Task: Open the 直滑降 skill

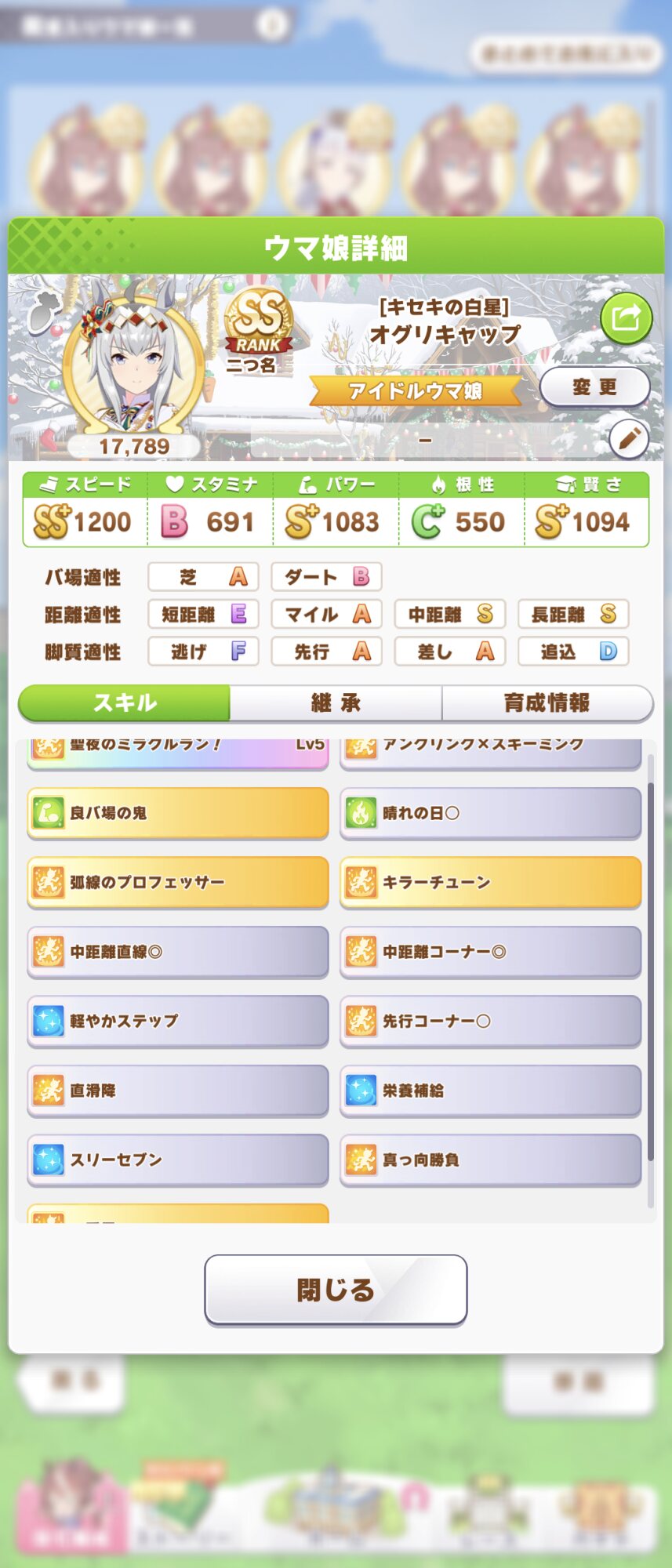Action: [x=178, y=1090]
